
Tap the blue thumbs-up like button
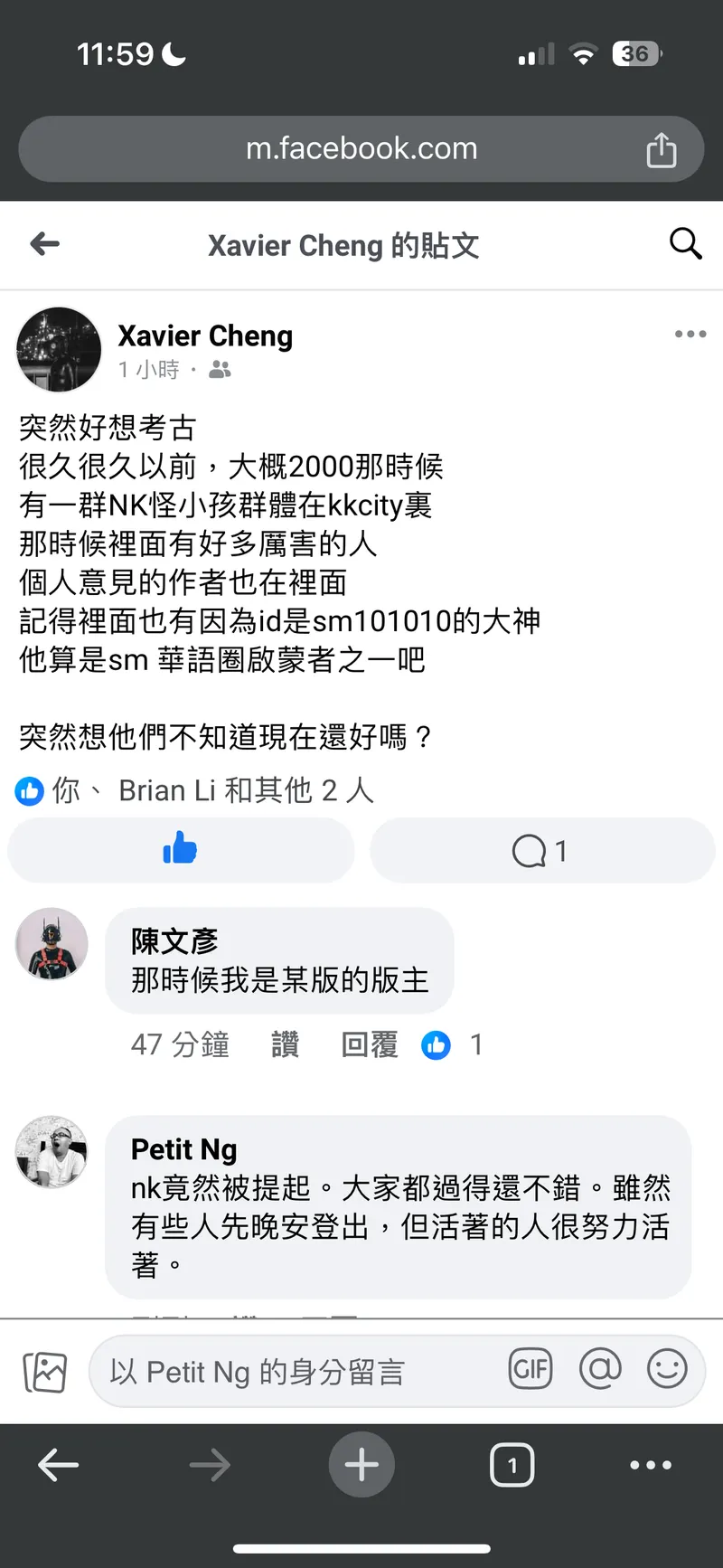click(x=180, y=850)
